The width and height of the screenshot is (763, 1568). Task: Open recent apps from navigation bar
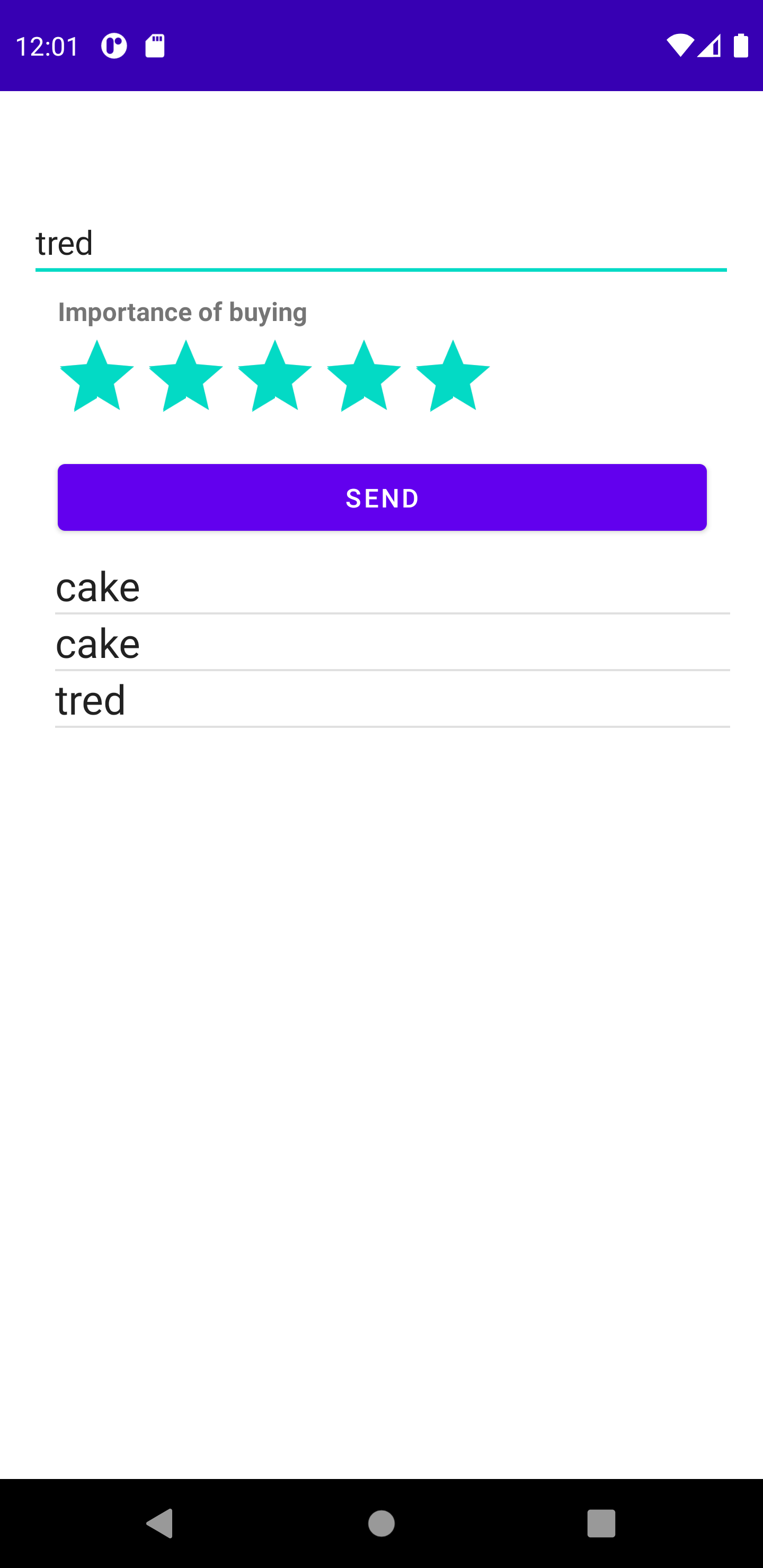click(x=601, y=1523)
